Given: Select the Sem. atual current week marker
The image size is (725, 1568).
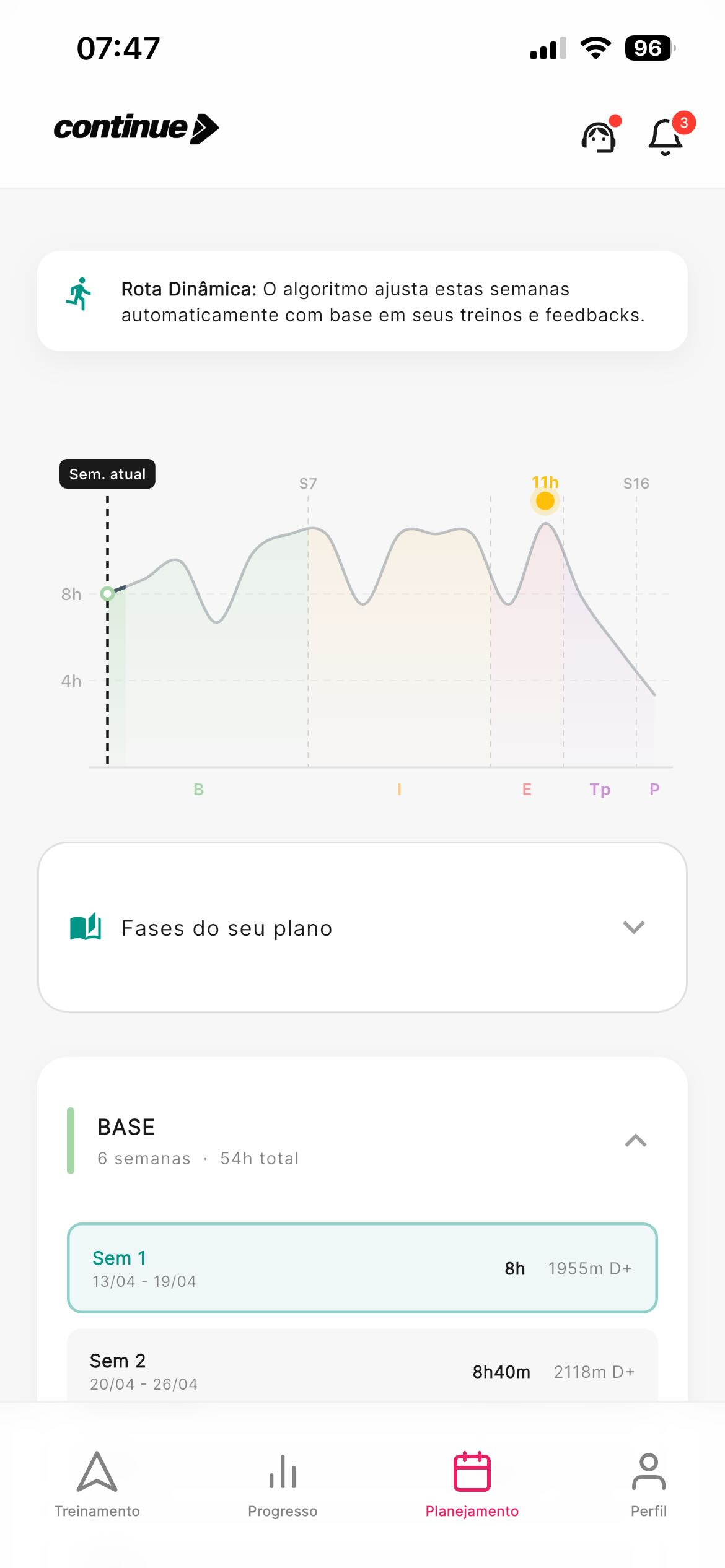Looking at the screenshot, I should (107, 474).
